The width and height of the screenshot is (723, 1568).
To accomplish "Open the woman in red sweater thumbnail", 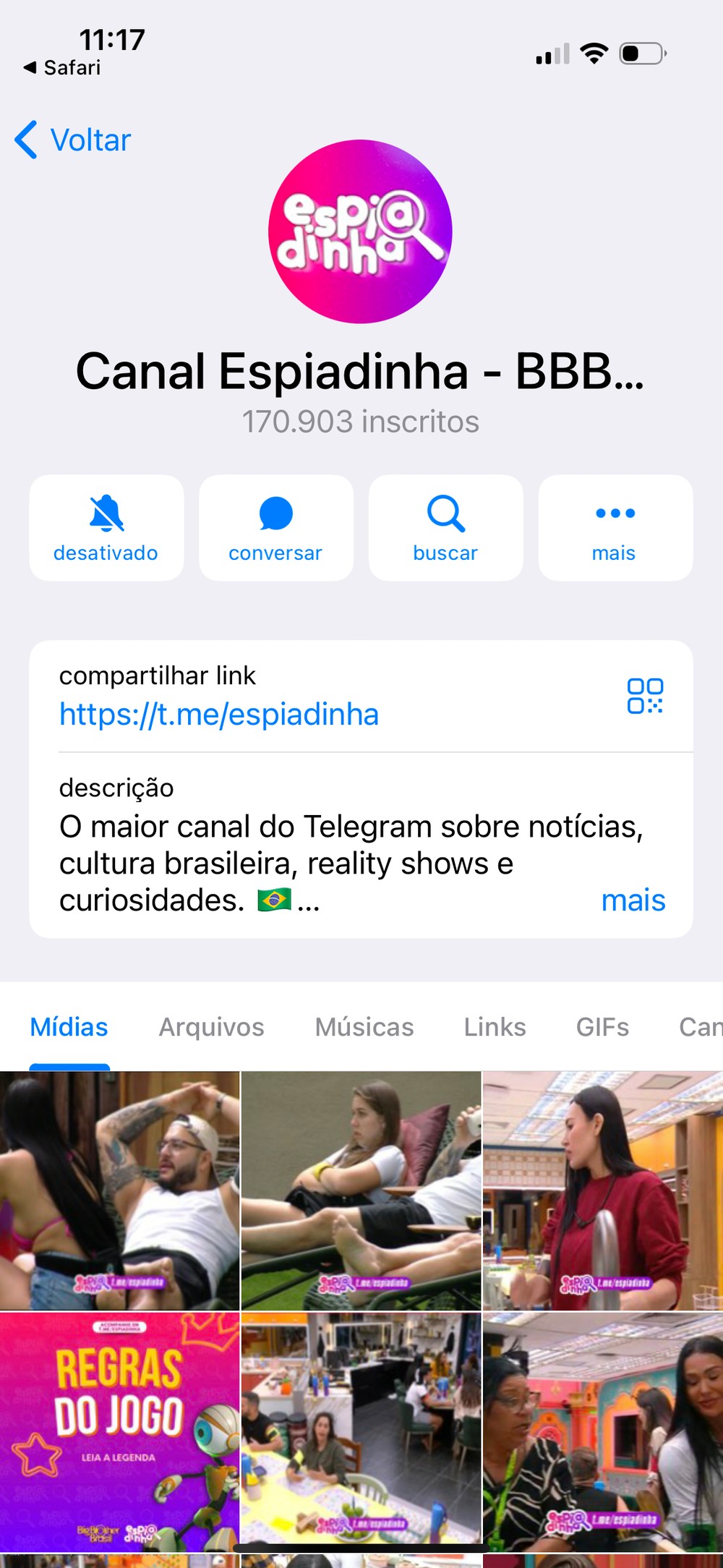I will 602,1190.
